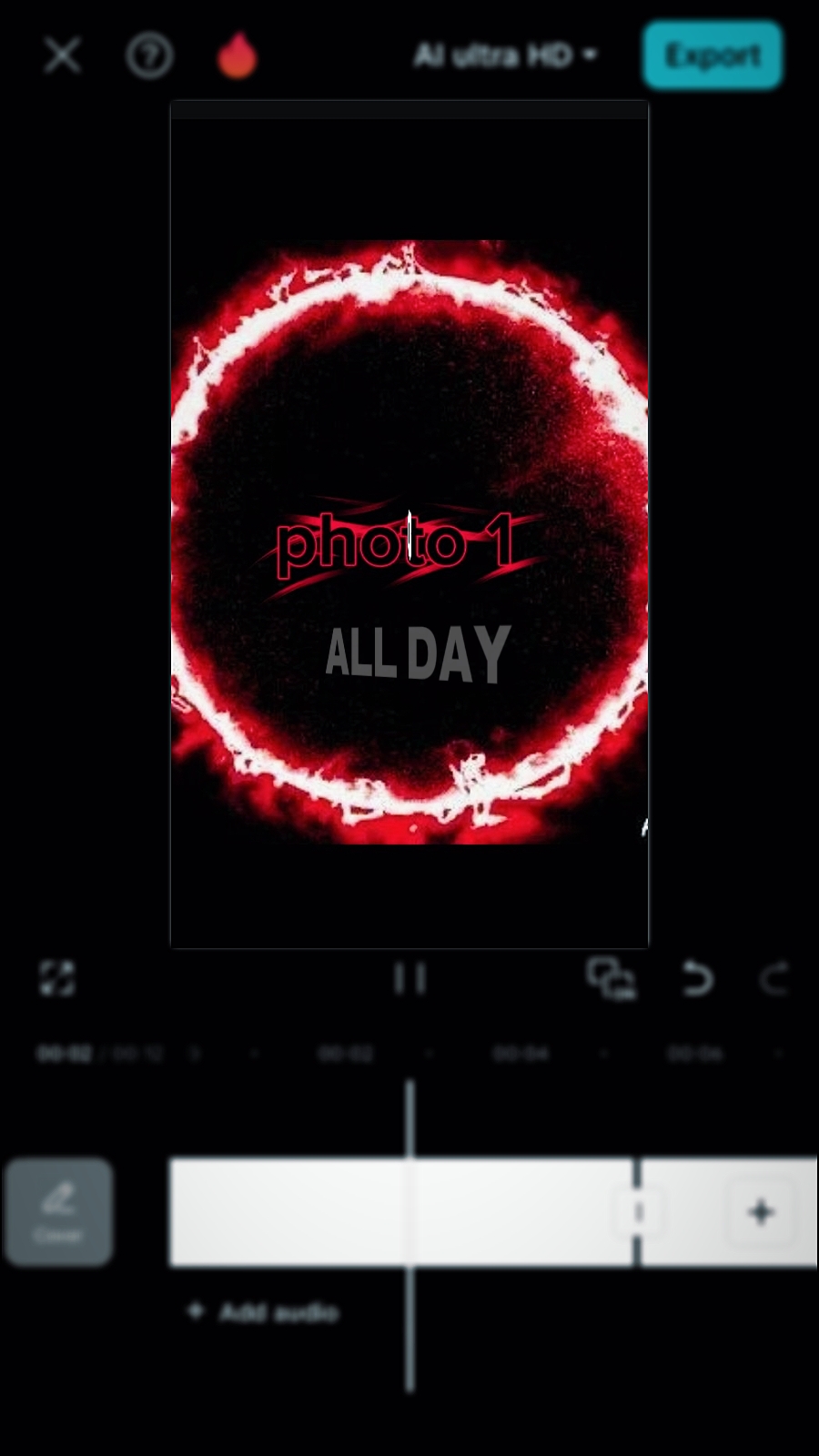Select the white clip in the timeline
This screenshot has width=819, height=1456.
pos(400,1212)
